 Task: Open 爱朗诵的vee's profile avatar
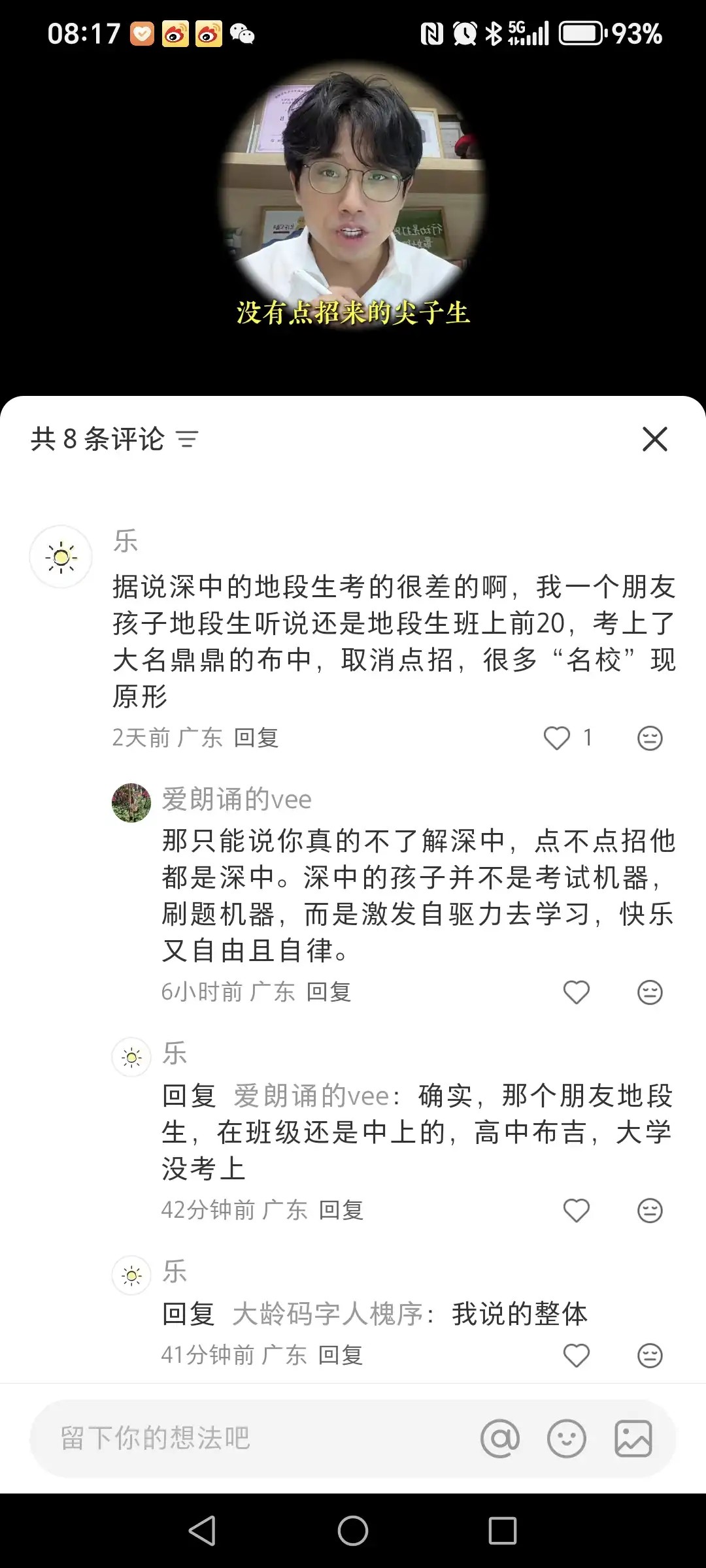(131, 802)
